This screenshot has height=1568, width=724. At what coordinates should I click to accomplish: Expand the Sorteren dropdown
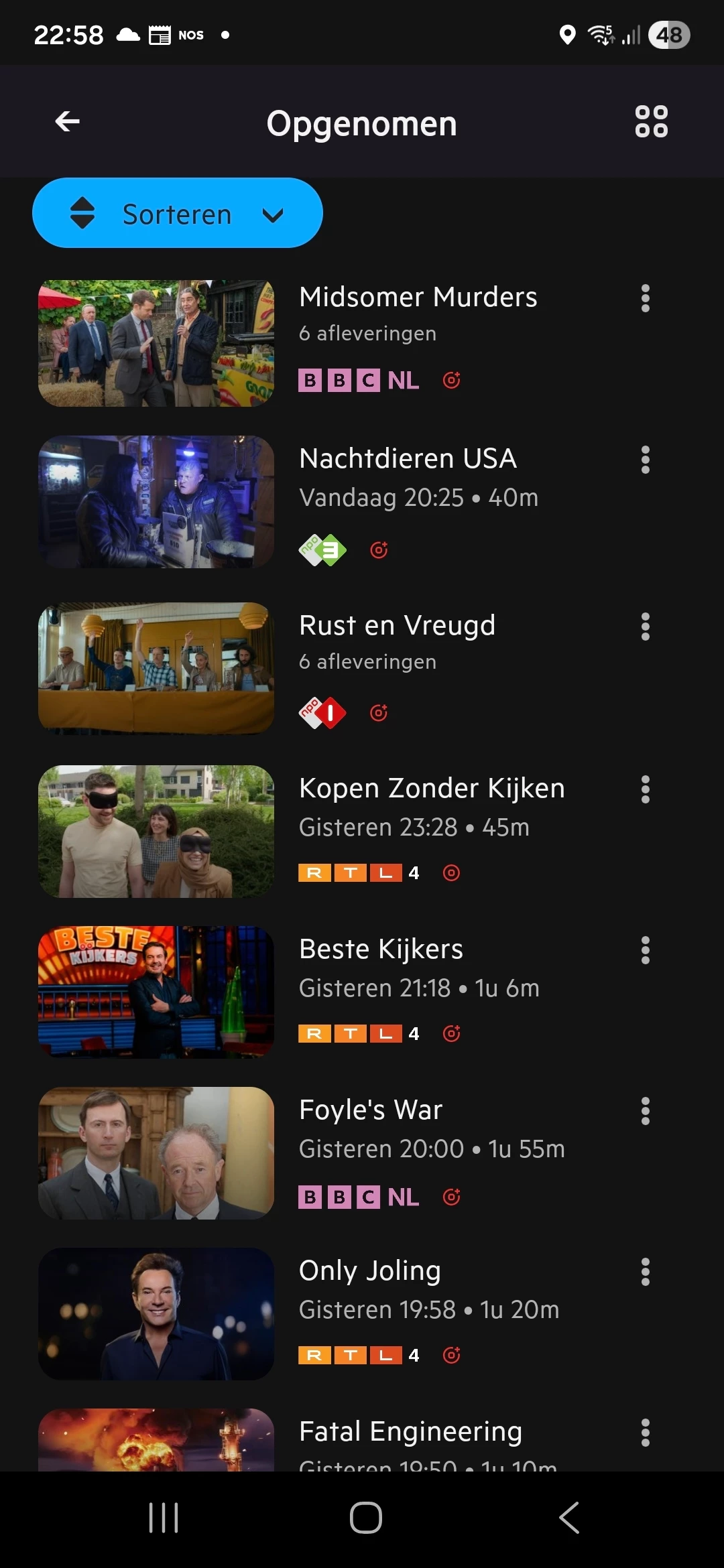pos(177,213)
